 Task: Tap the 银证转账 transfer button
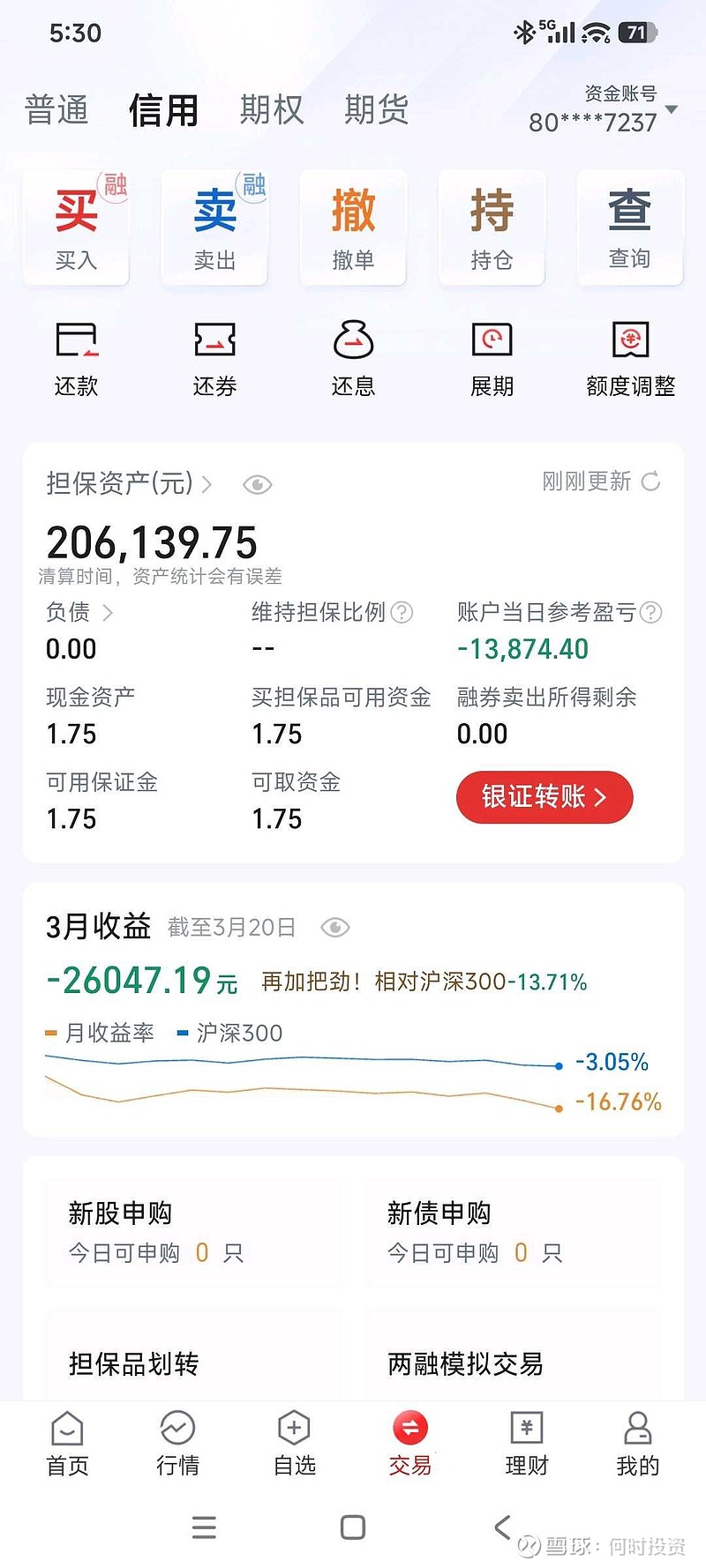point(544,796)
